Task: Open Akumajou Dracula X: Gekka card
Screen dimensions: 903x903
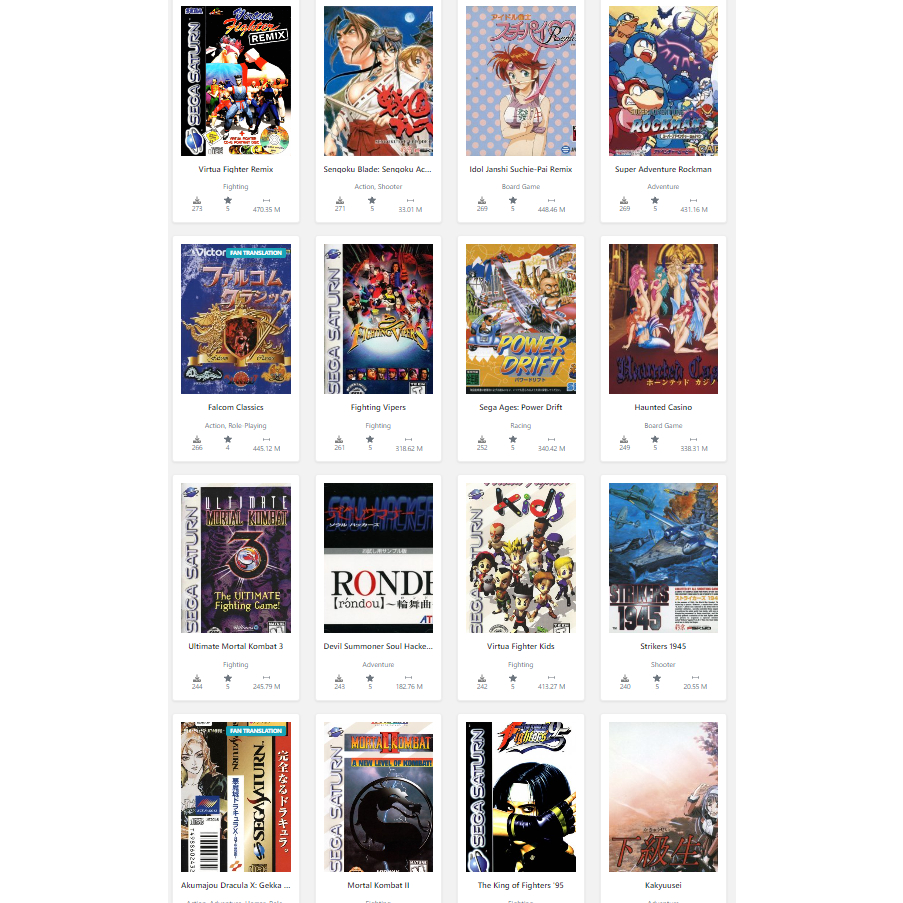Action: (236, 797)
